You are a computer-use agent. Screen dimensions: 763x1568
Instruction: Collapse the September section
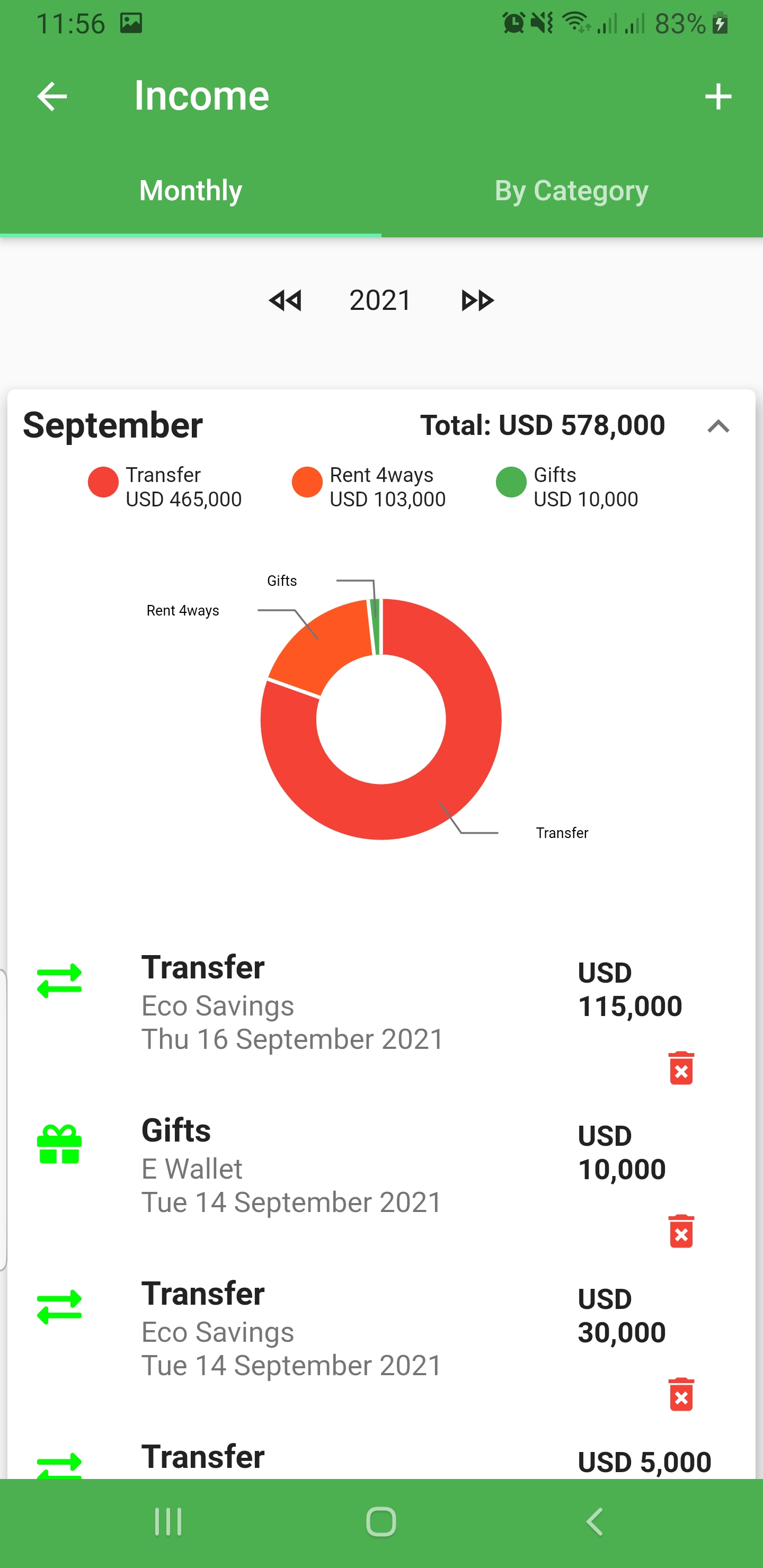click(x=718, y=425)
